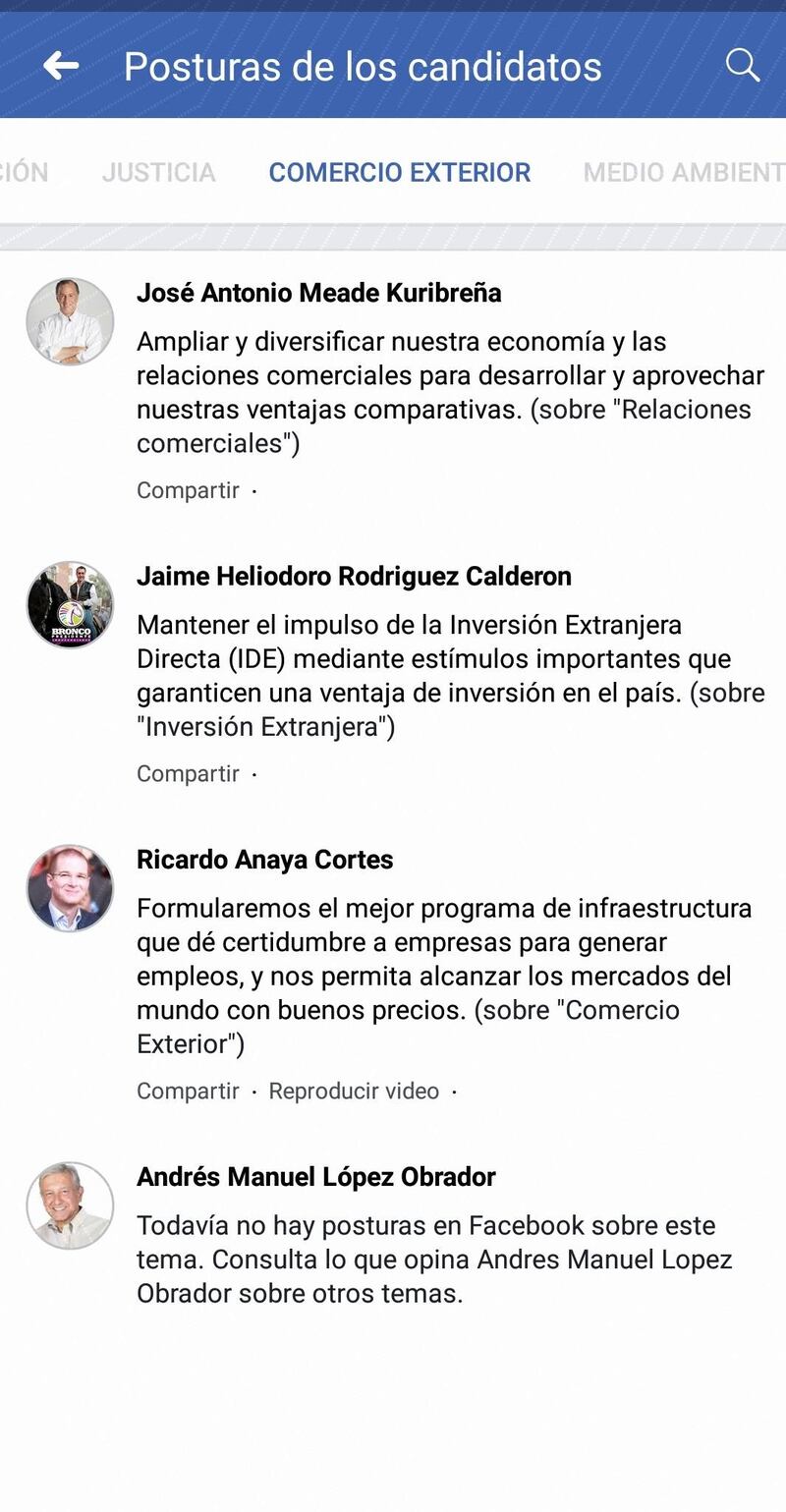Select the Comercio Exterior tab
The height and width of the screenshot is (1512, 786).
399,172
